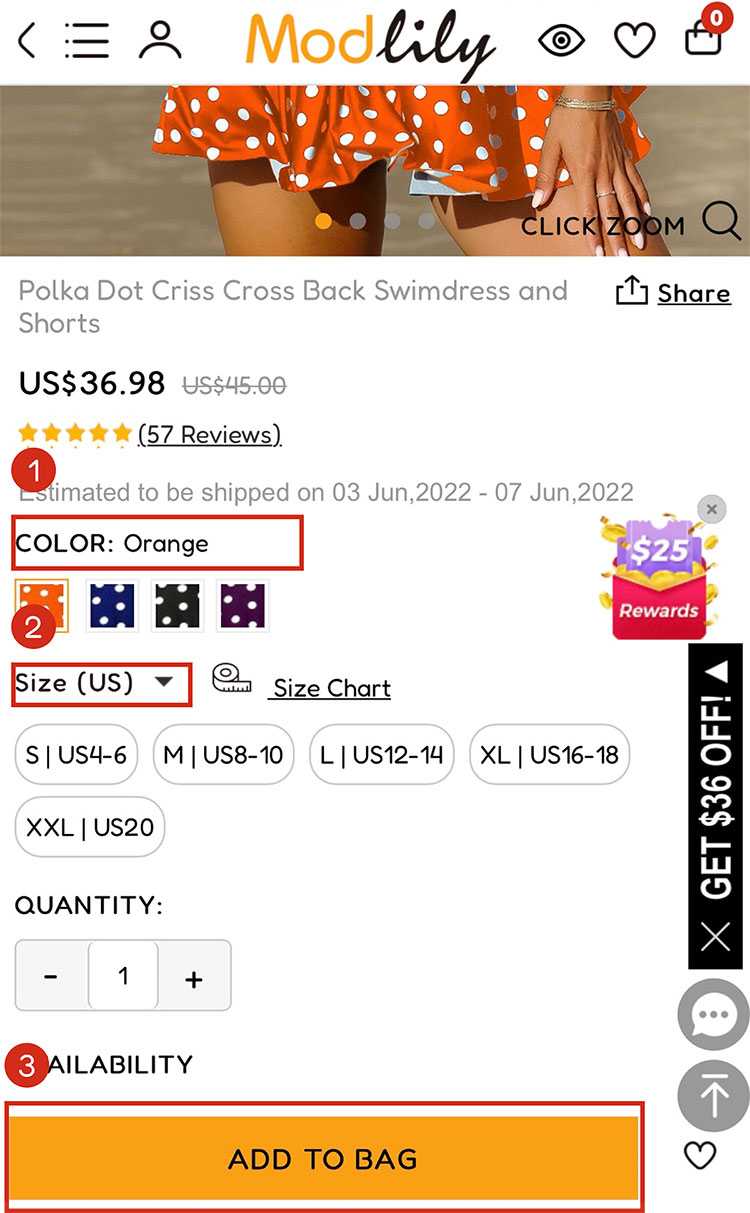Pick the purple polka dot swatch

[243, 605]
